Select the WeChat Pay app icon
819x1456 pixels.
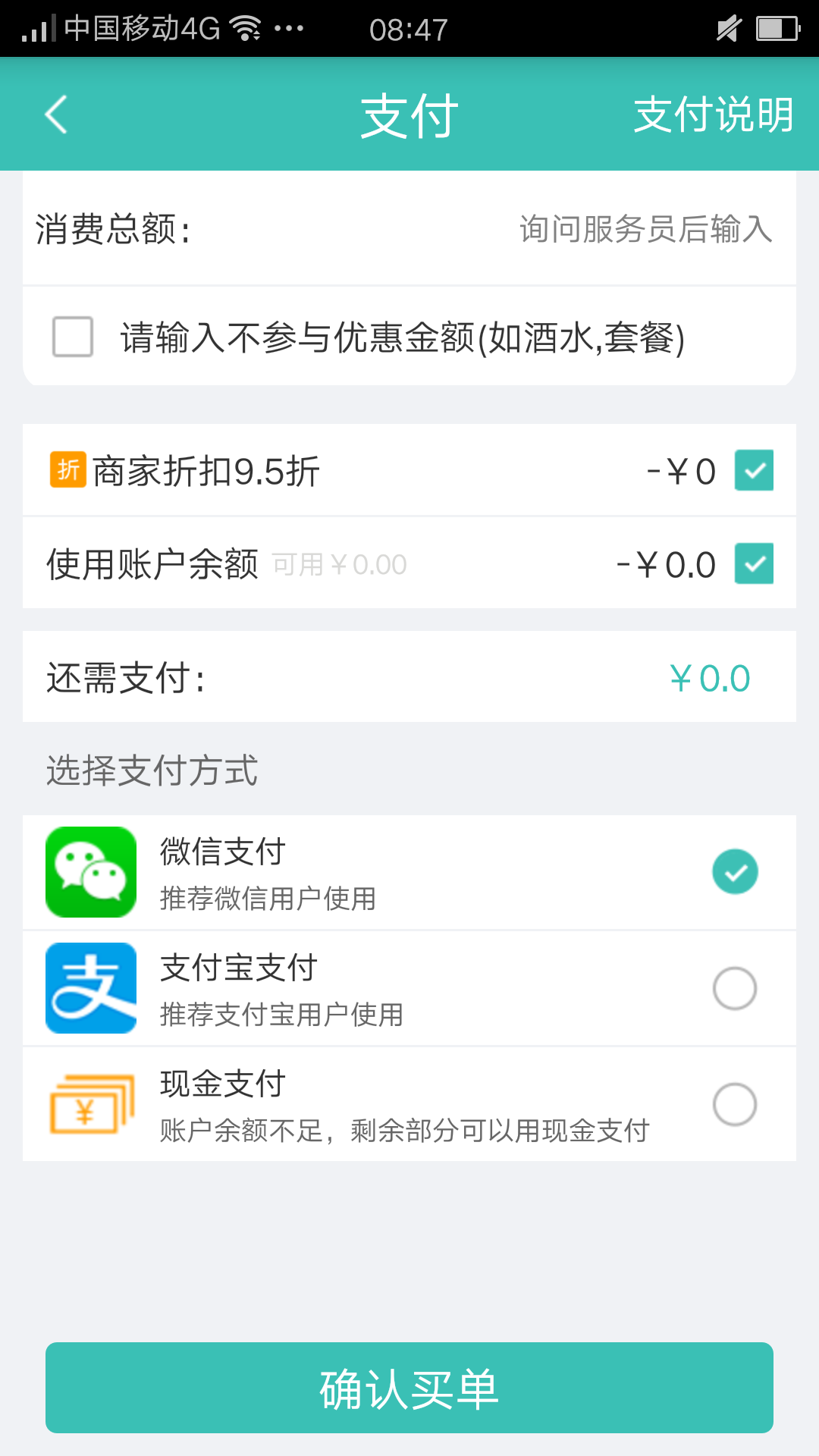click(x=90, y=872)
